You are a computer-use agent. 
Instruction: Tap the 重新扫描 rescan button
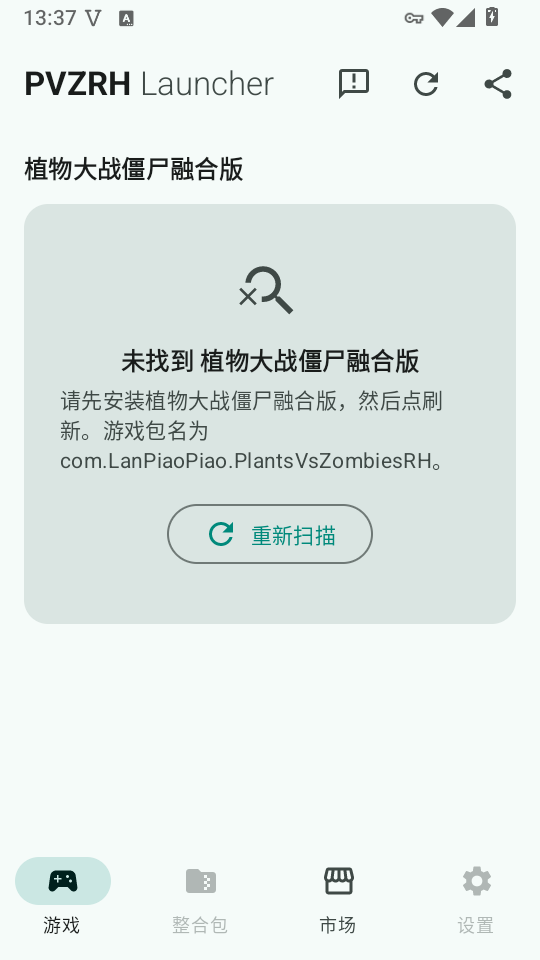tap(270, 534)
